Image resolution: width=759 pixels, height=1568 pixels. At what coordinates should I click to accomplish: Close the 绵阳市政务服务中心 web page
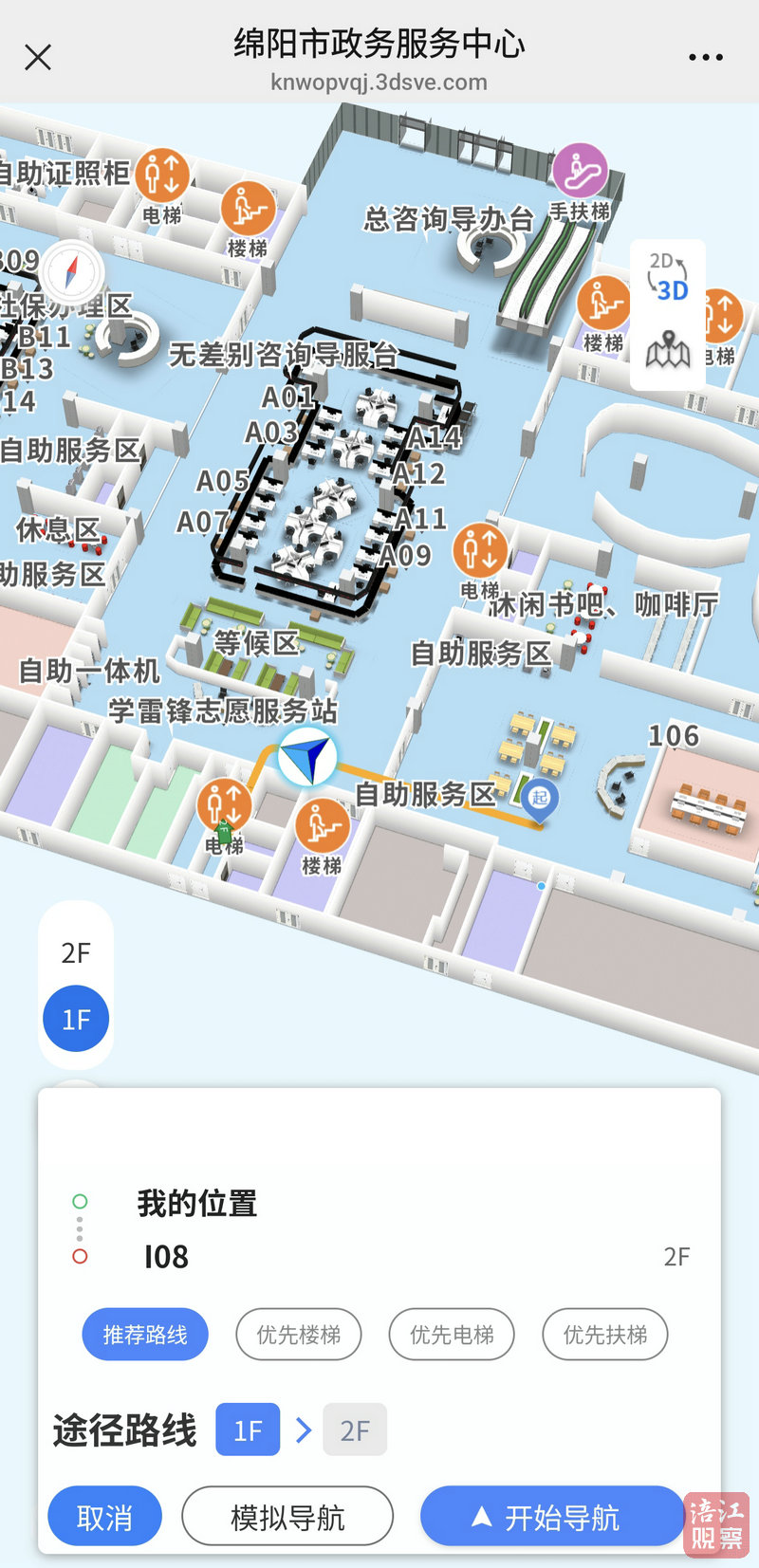38,58
